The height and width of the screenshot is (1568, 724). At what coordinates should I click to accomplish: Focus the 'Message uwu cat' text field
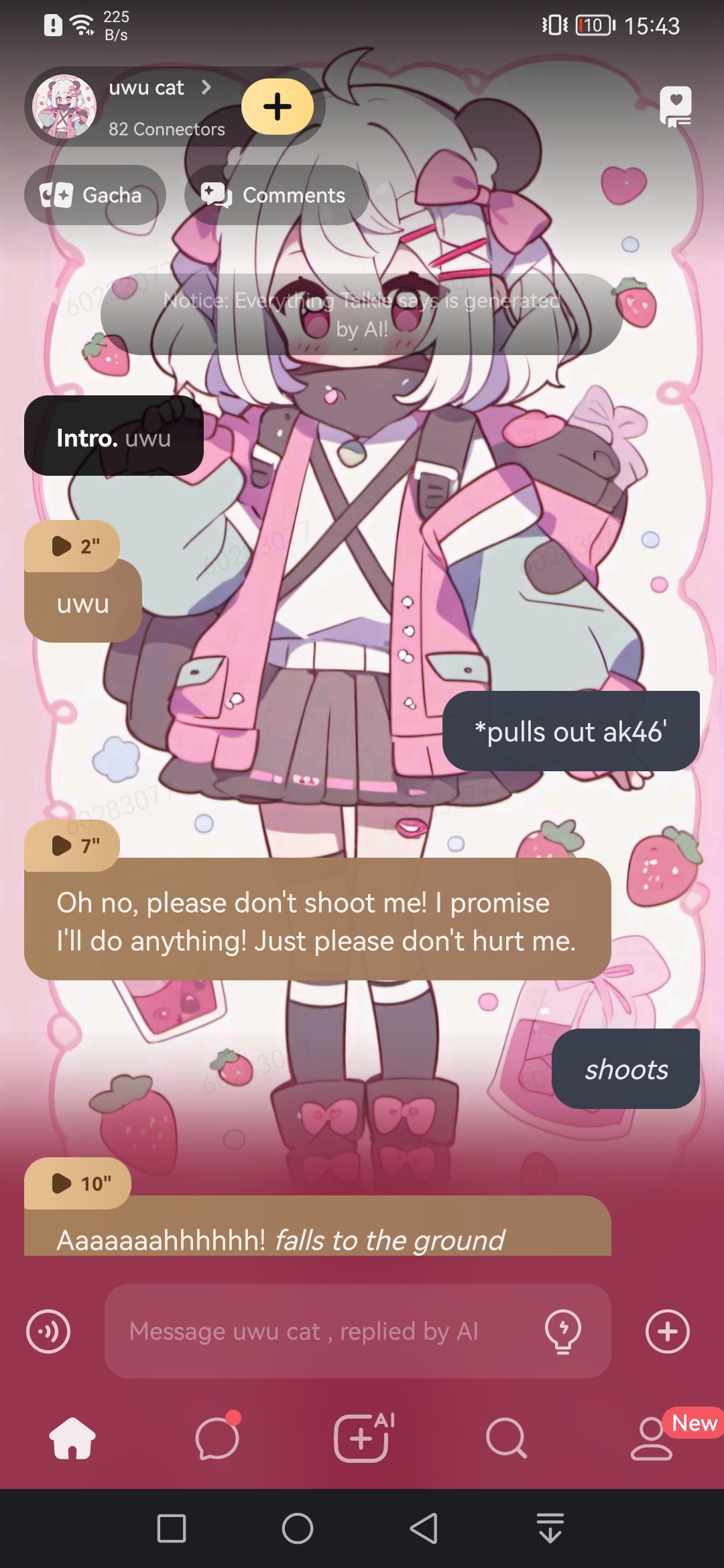coord(322,1331)
